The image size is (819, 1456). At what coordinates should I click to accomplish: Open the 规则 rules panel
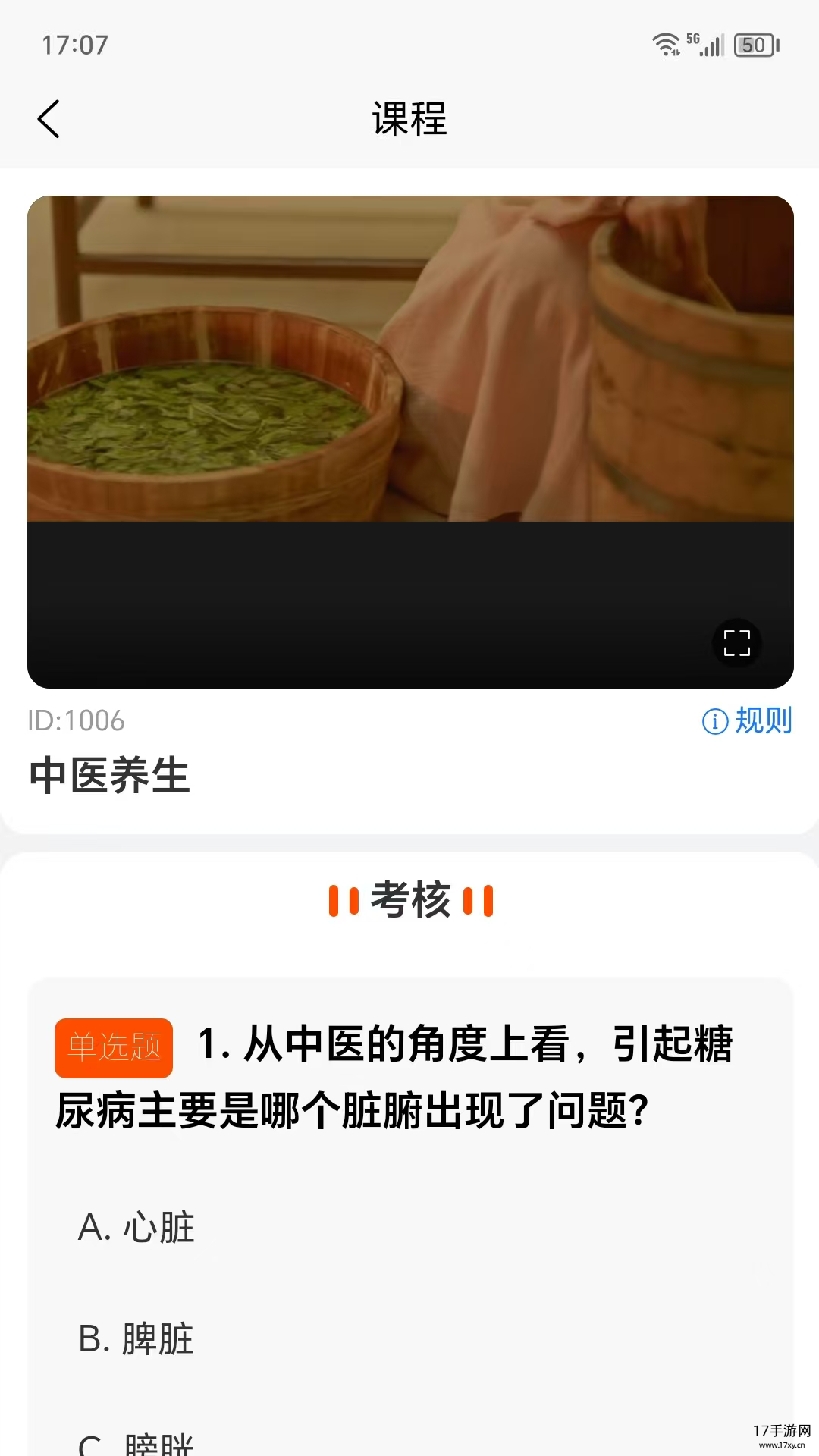(761, 721)
